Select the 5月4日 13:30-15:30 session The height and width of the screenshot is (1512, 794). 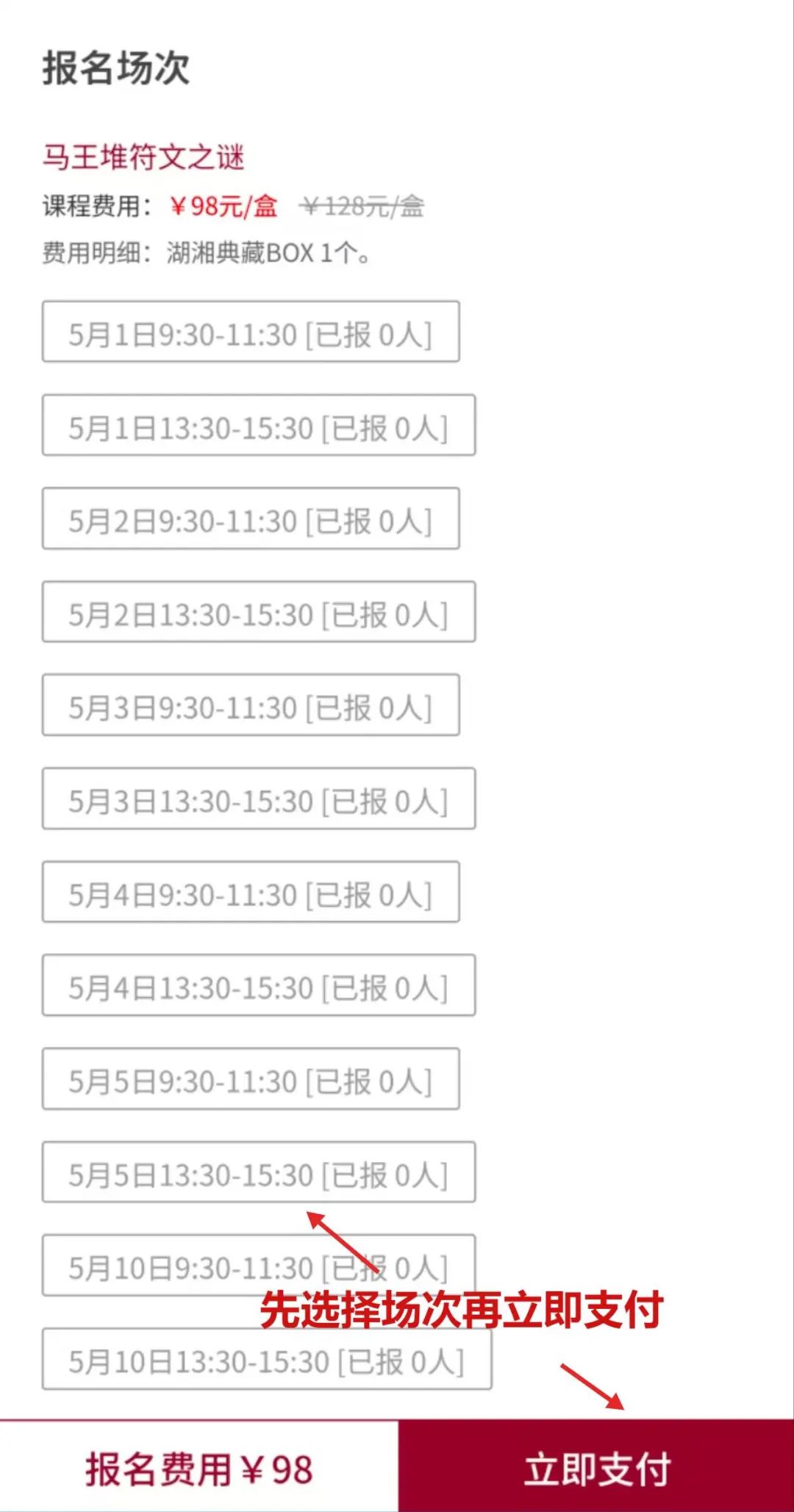(x=259, y=985)
